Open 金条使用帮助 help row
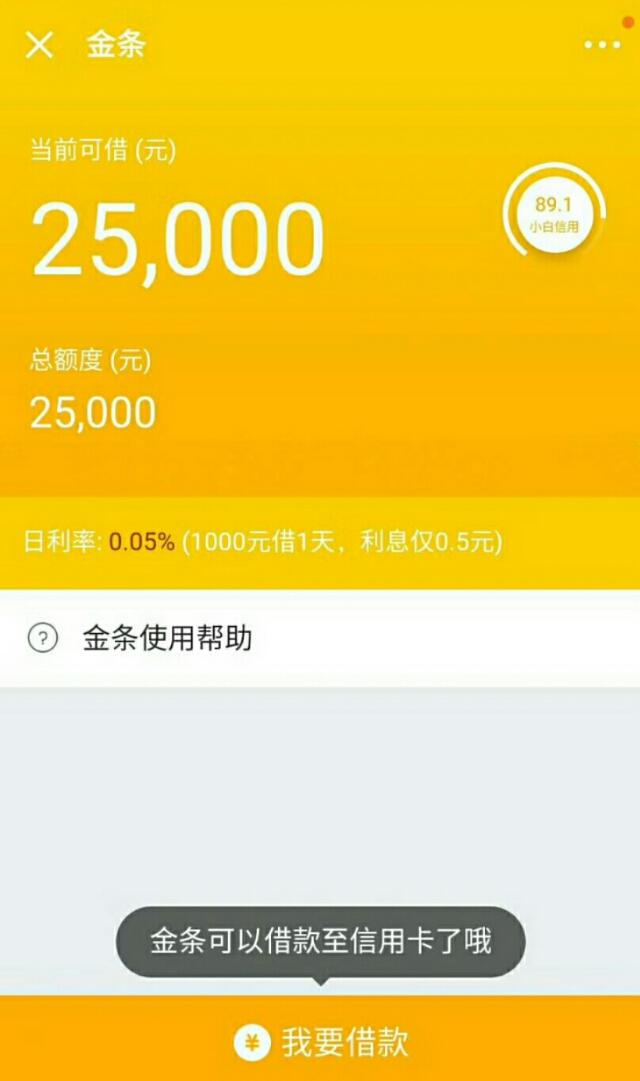 pos(320,638)
